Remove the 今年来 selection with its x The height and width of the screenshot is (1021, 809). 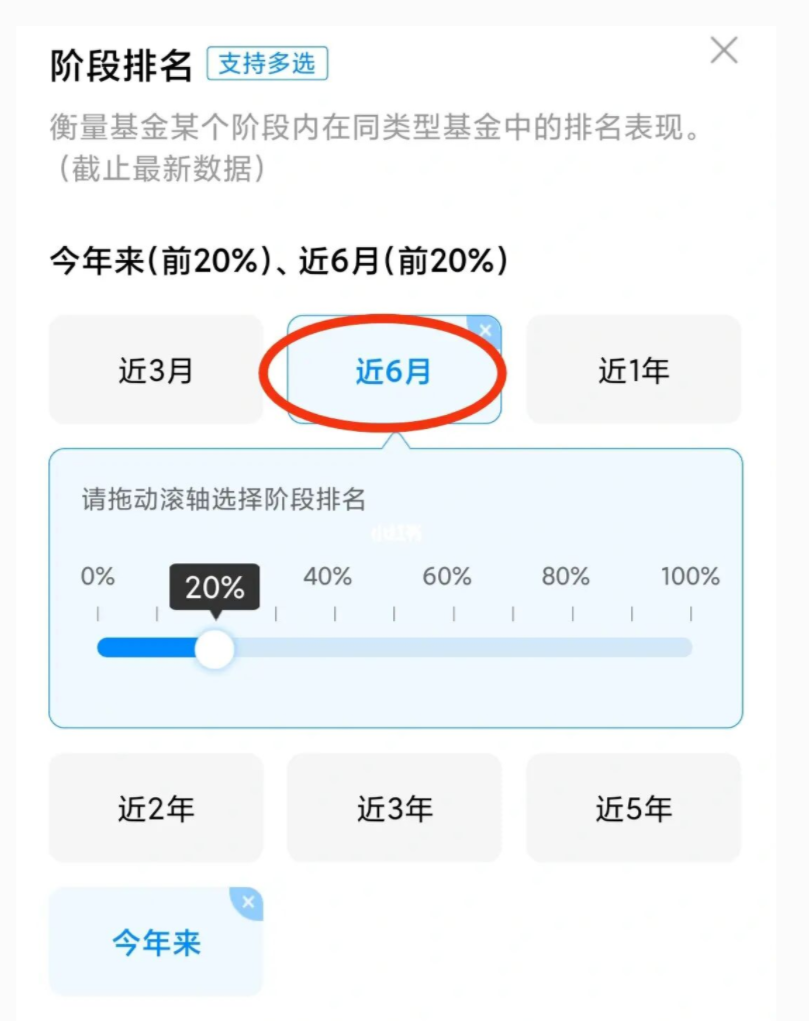pos(248,902)
